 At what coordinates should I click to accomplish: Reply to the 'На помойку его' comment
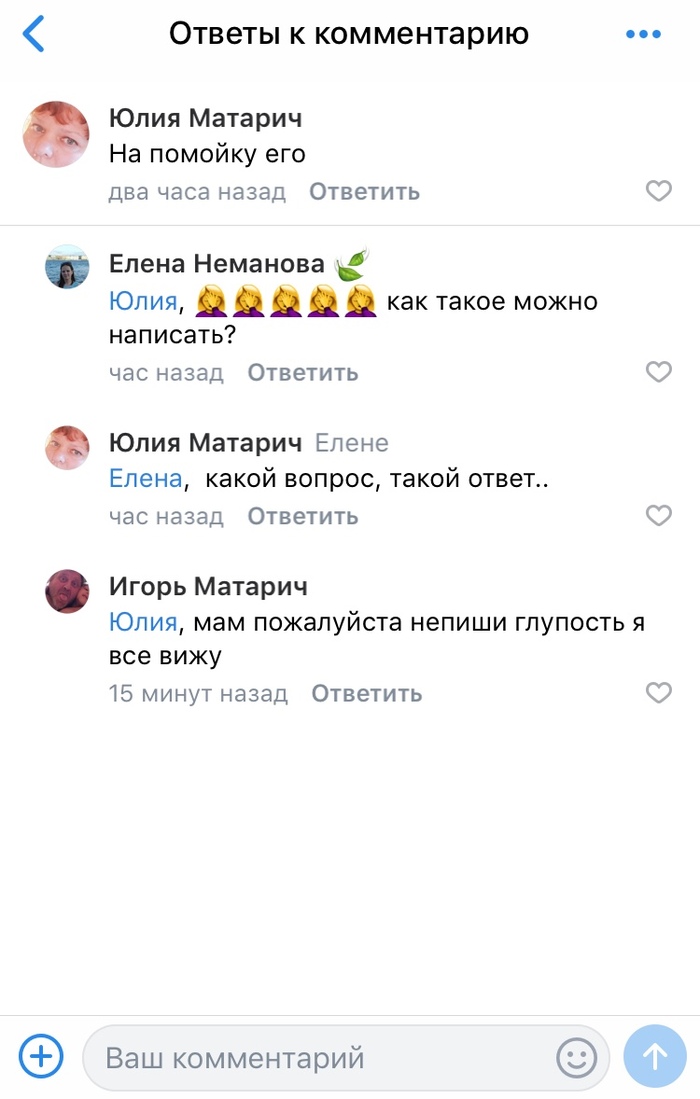coord(364,191)
